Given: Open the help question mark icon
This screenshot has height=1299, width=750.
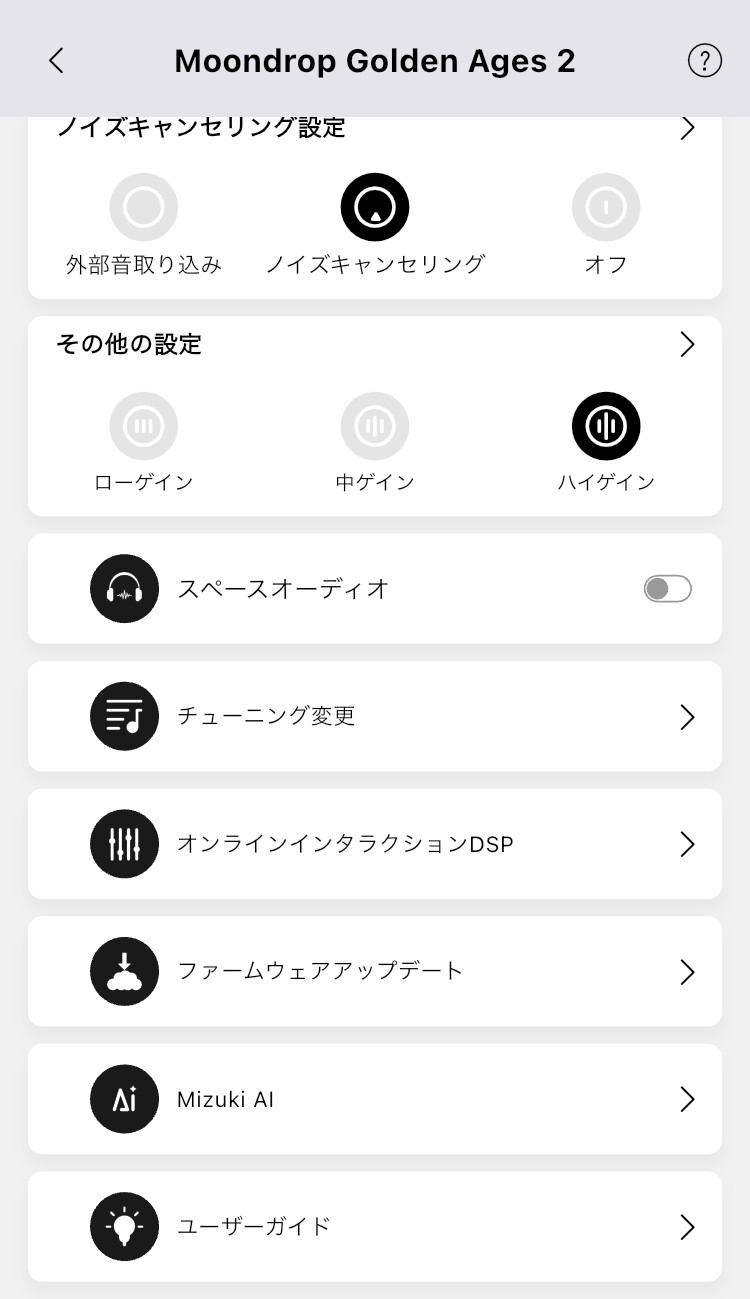Looking at the screenshot, I should 704,61.
